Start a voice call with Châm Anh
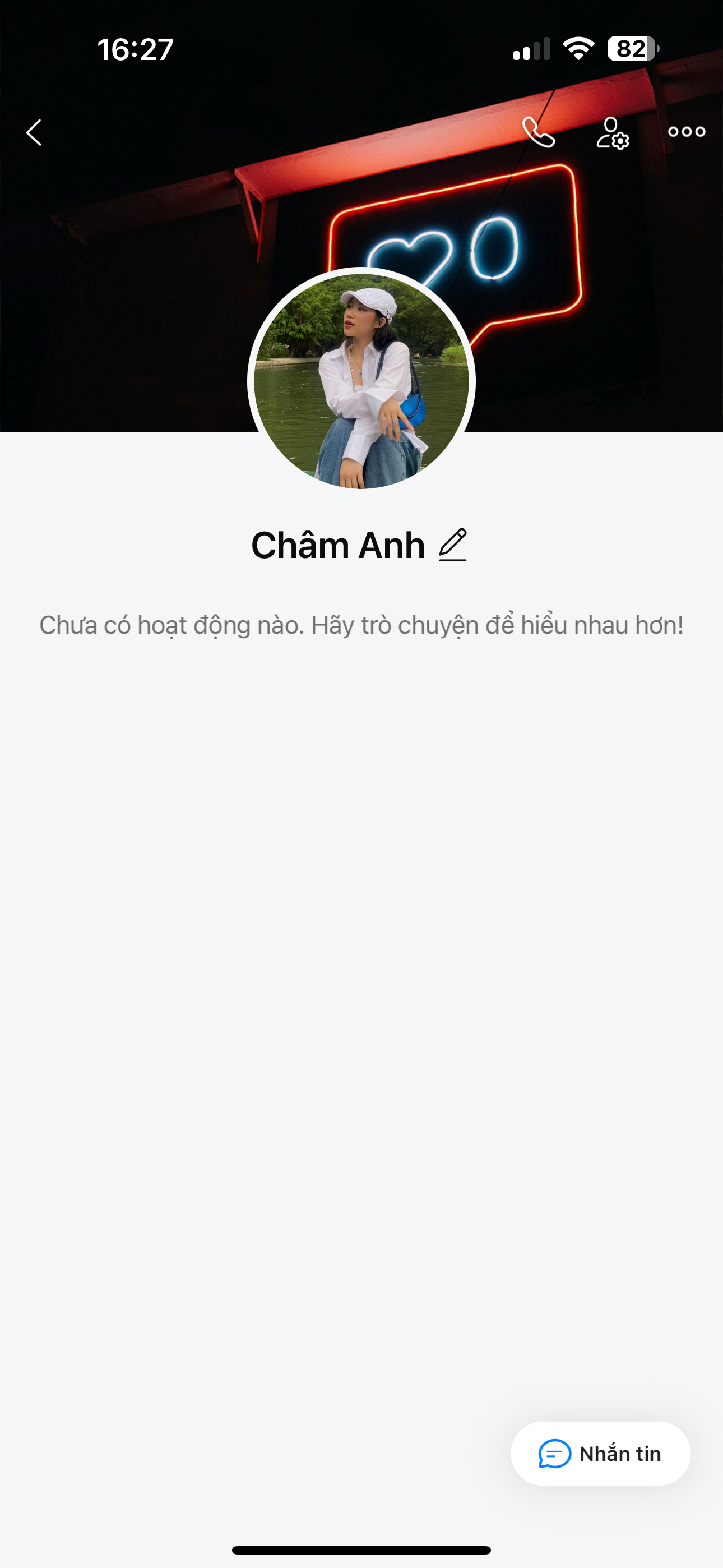Viewport: 723px width, 1568px height. pos(539,132)
